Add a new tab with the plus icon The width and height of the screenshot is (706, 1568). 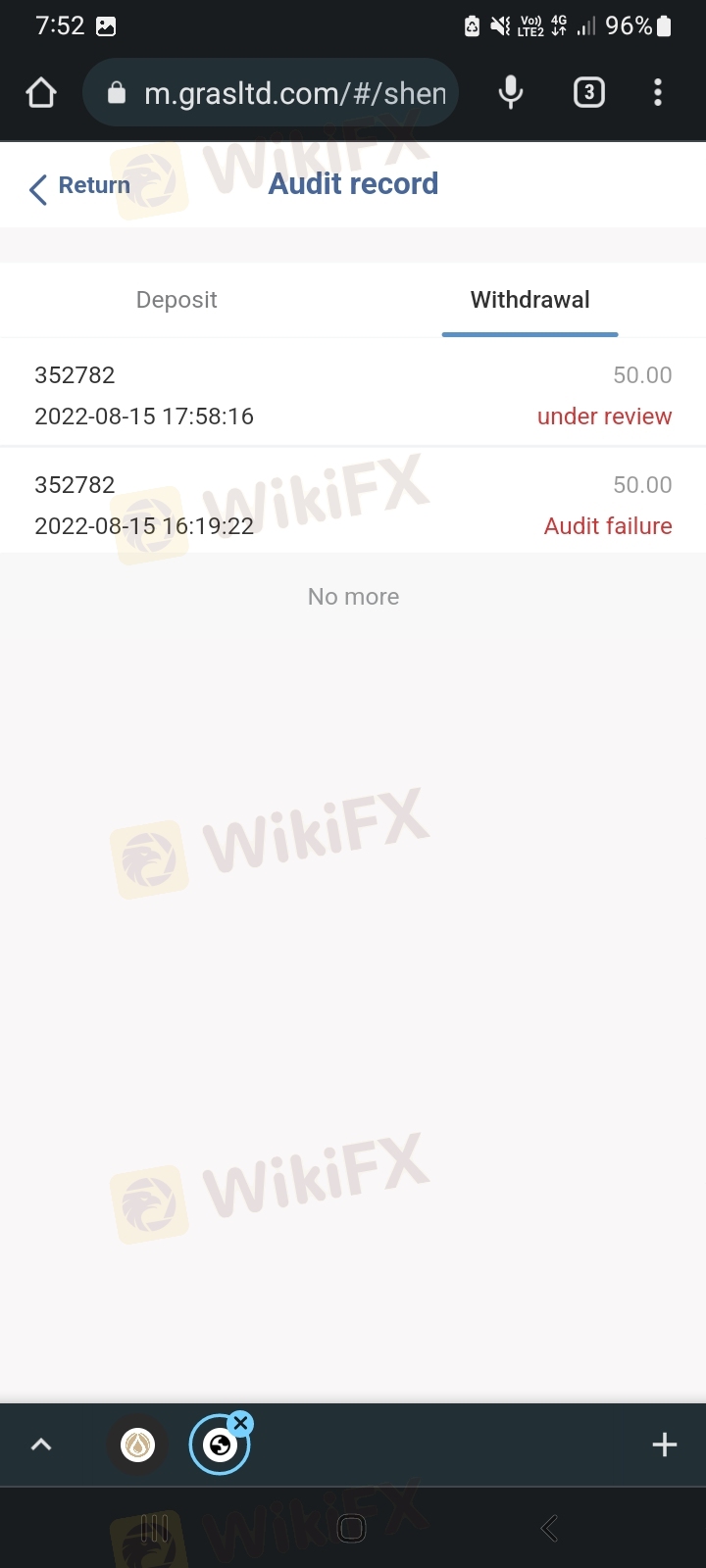(x=664, y=1445)
